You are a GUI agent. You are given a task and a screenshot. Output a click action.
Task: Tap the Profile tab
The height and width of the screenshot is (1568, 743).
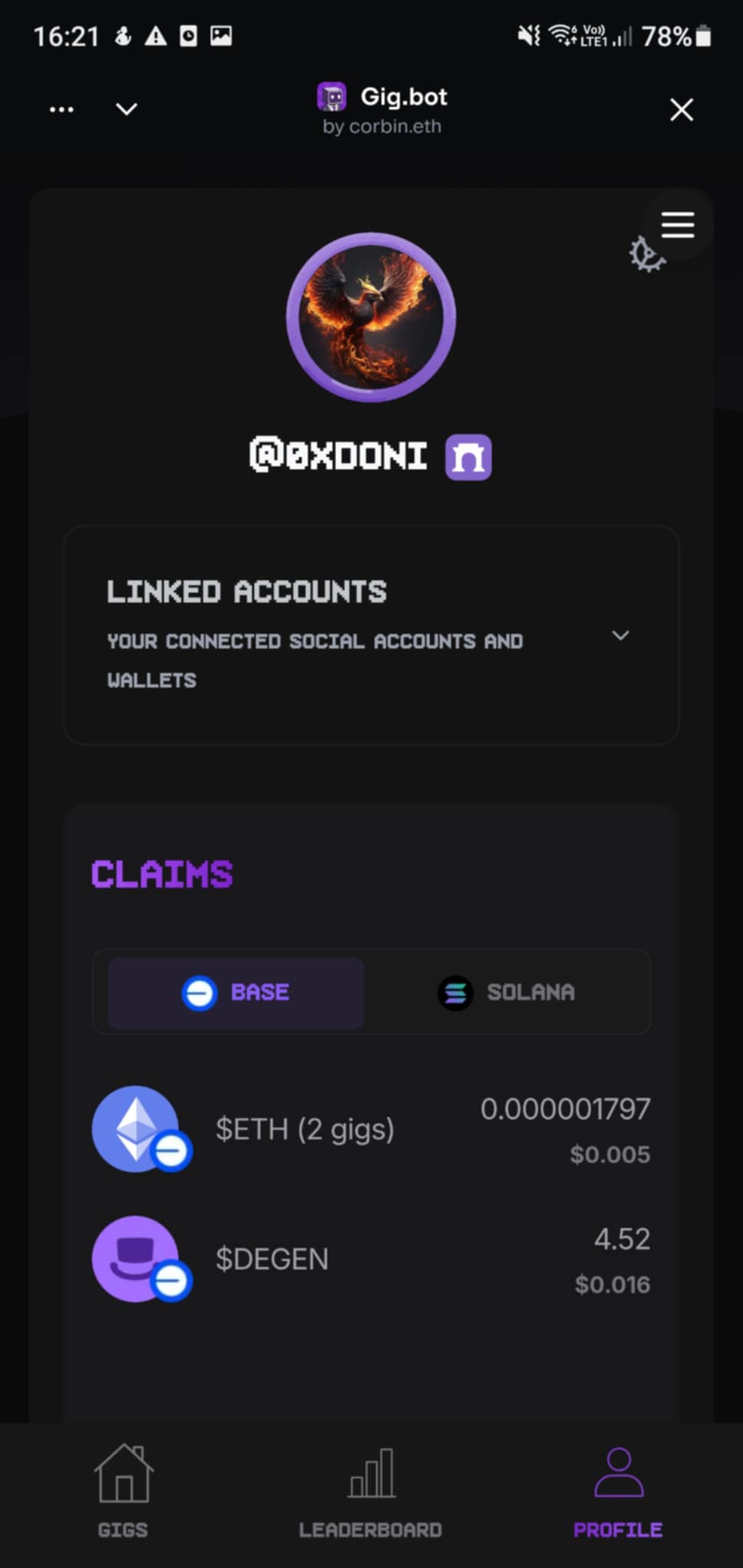click(618, 1491)
